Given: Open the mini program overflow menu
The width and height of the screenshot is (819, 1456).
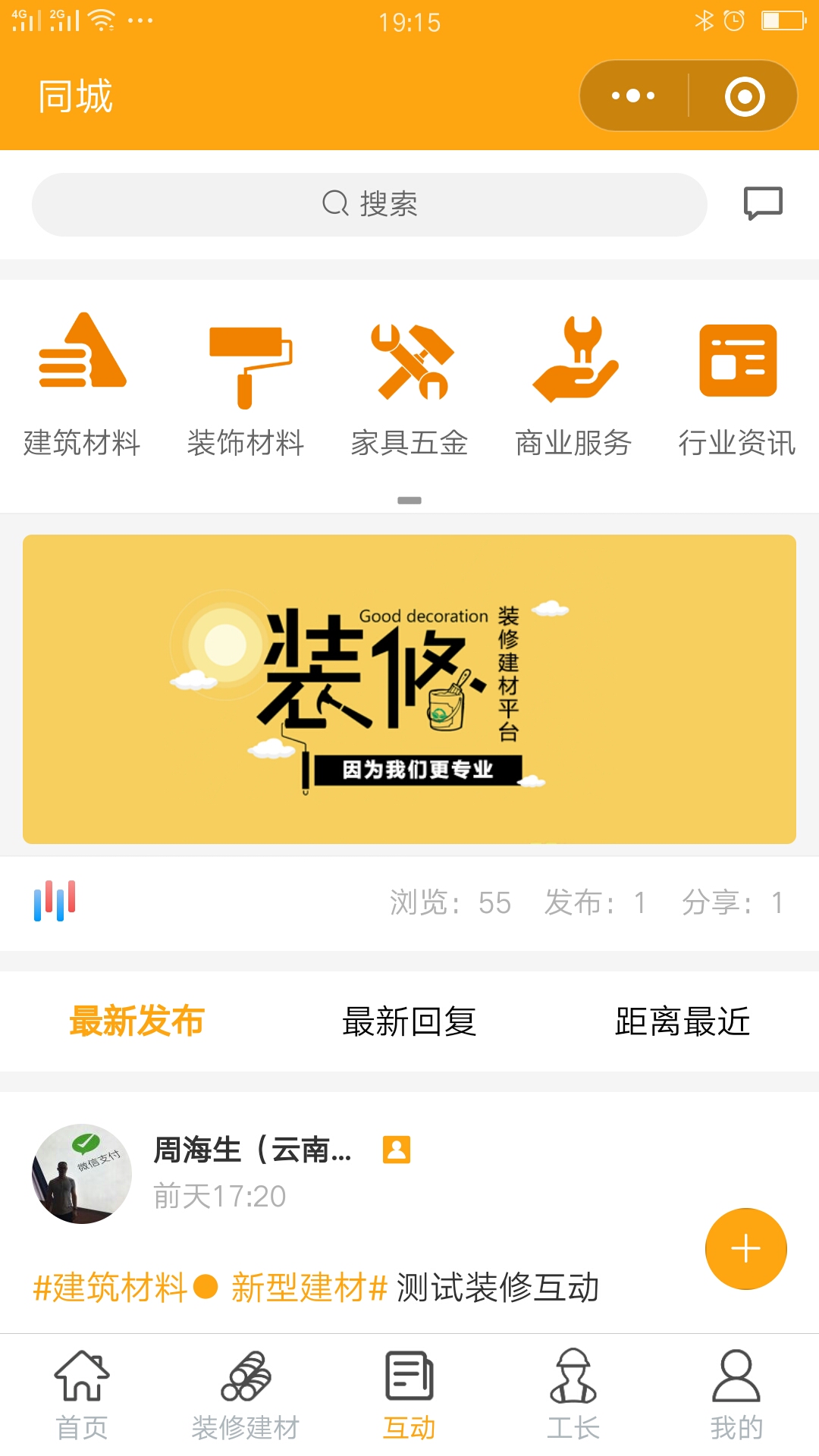Looking at the screenshot, I should coord(633,96).
